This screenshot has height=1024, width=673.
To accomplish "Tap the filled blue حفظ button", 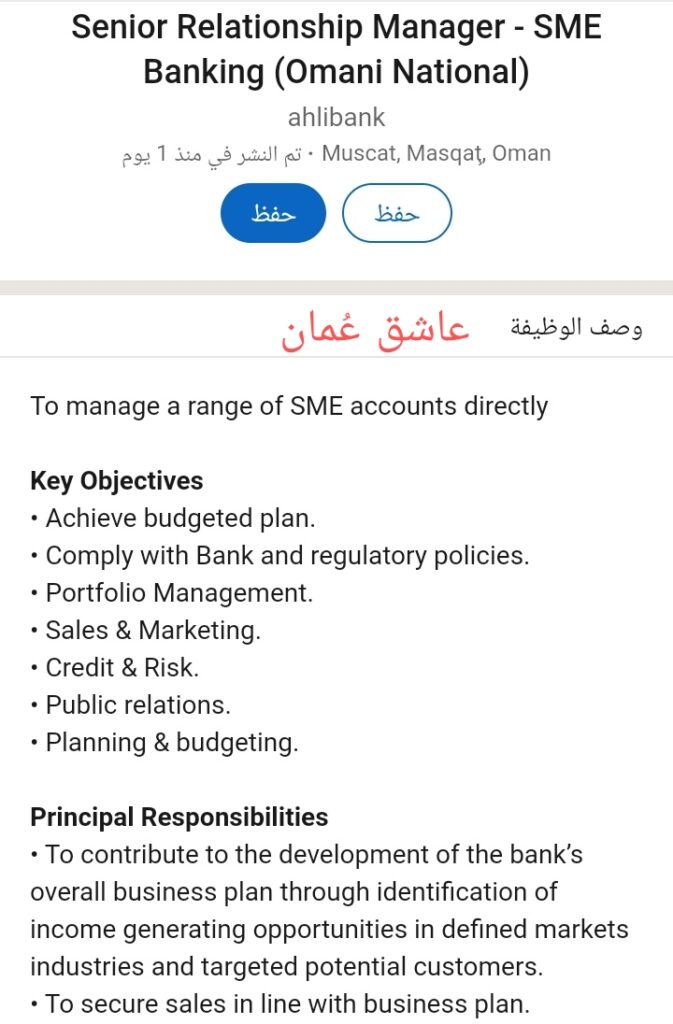I will click(x=273, y=213).
